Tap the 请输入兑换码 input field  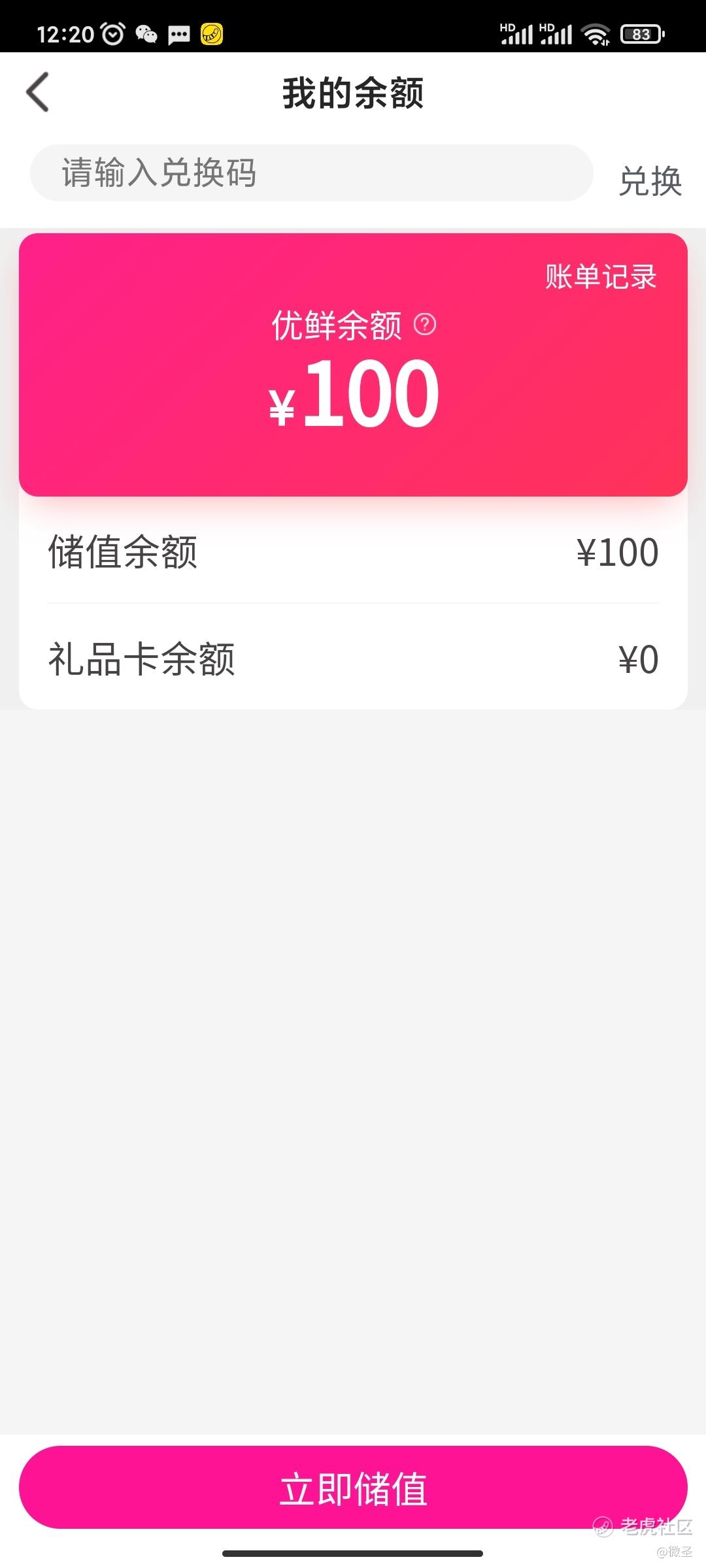311,173
